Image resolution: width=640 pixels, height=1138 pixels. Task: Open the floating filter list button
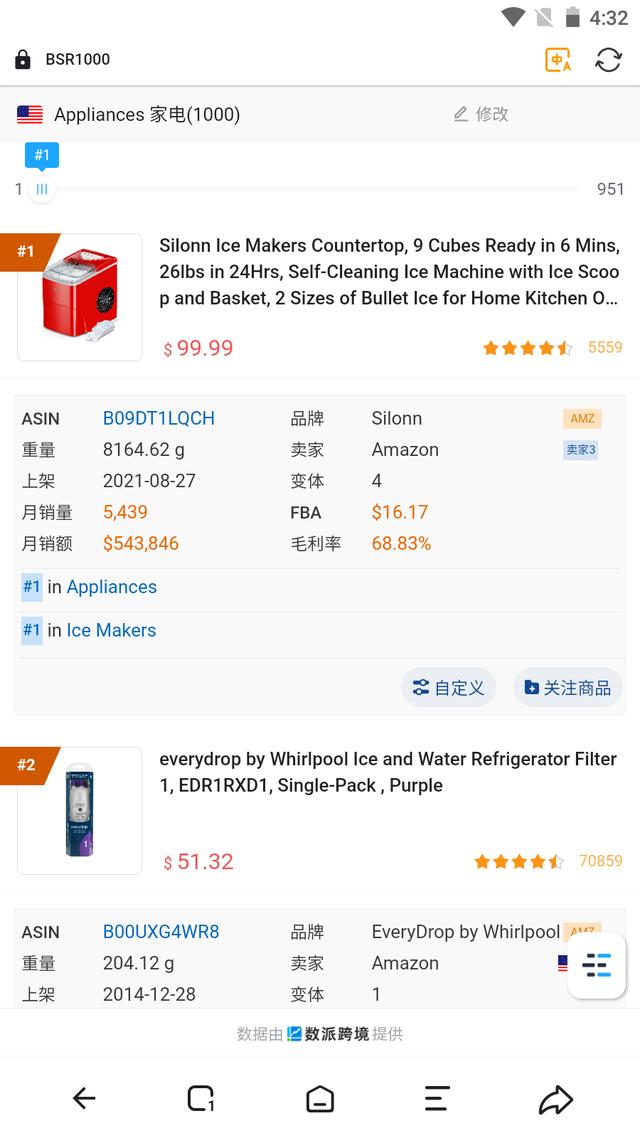pyautogui.click(x=597, y=965)
